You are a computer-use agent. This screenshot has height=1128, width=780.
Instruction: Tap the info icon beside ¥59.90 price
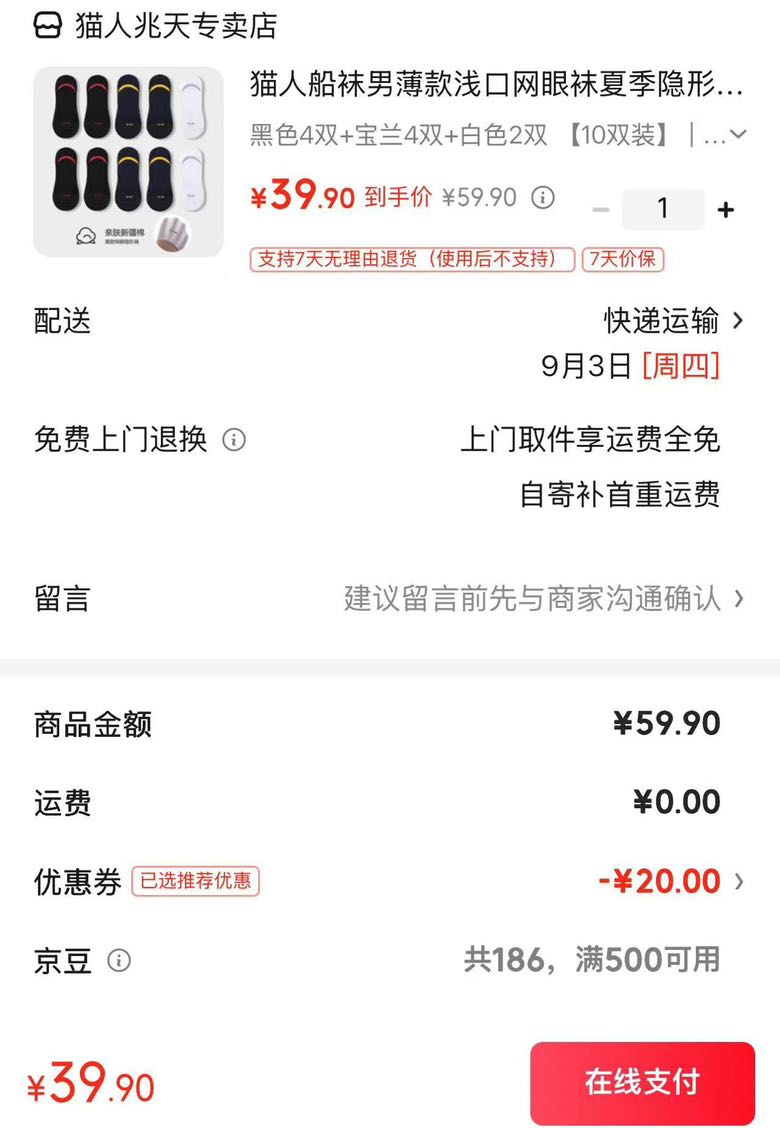[543, 196]
